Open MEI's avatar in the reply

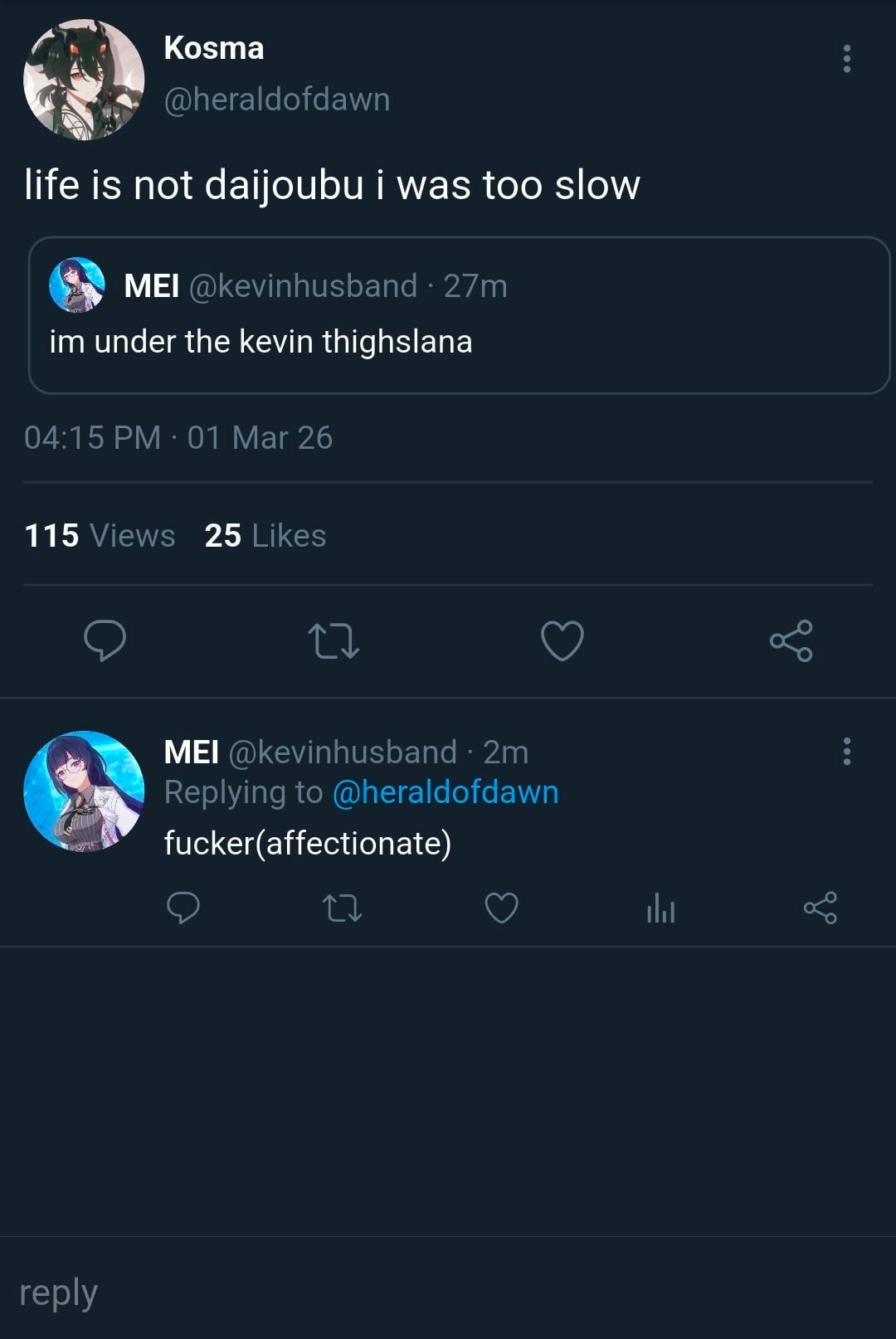pyautogui.click(x=84, y=791)
